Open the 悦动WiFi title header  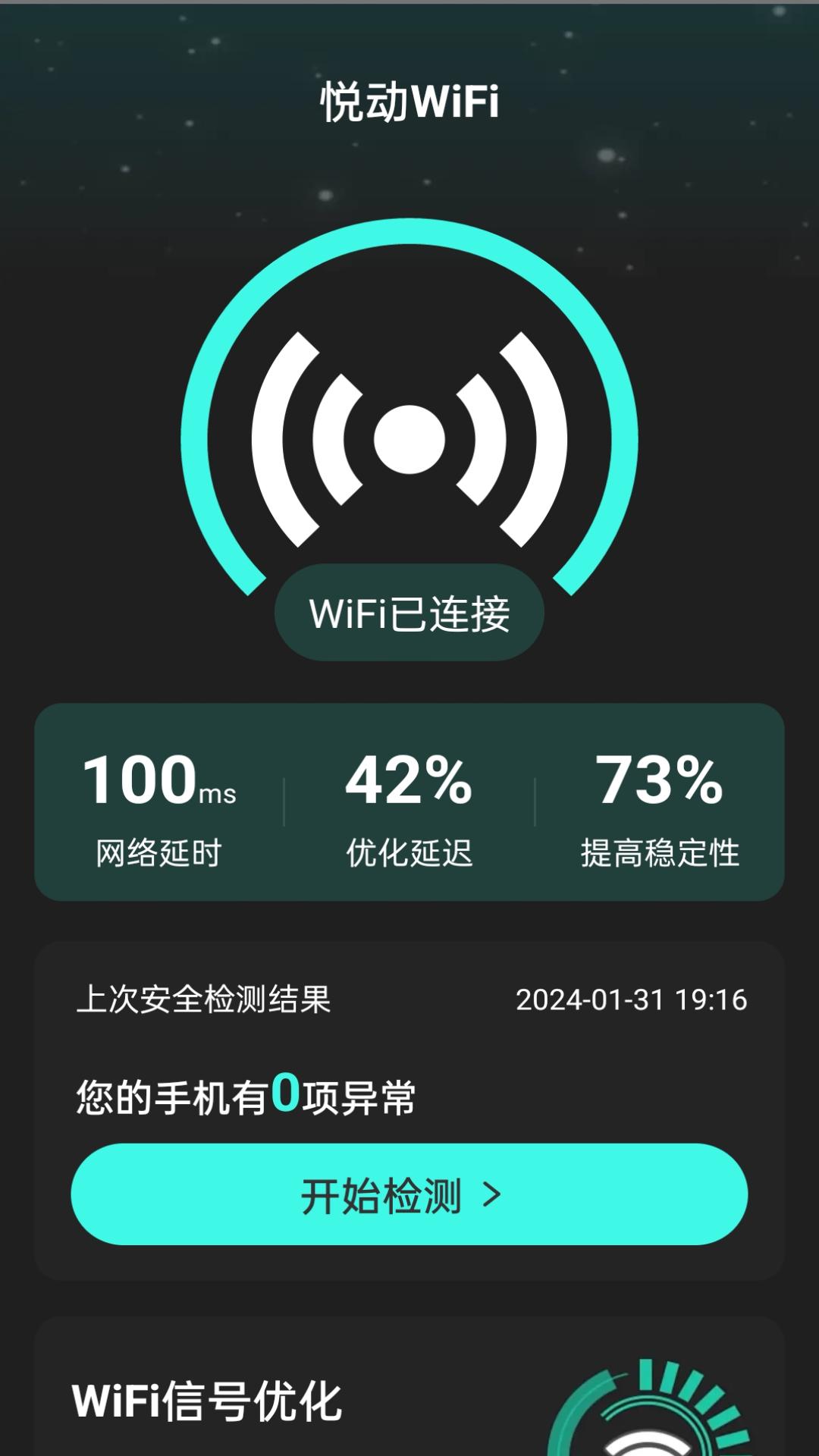pos(408,99)
